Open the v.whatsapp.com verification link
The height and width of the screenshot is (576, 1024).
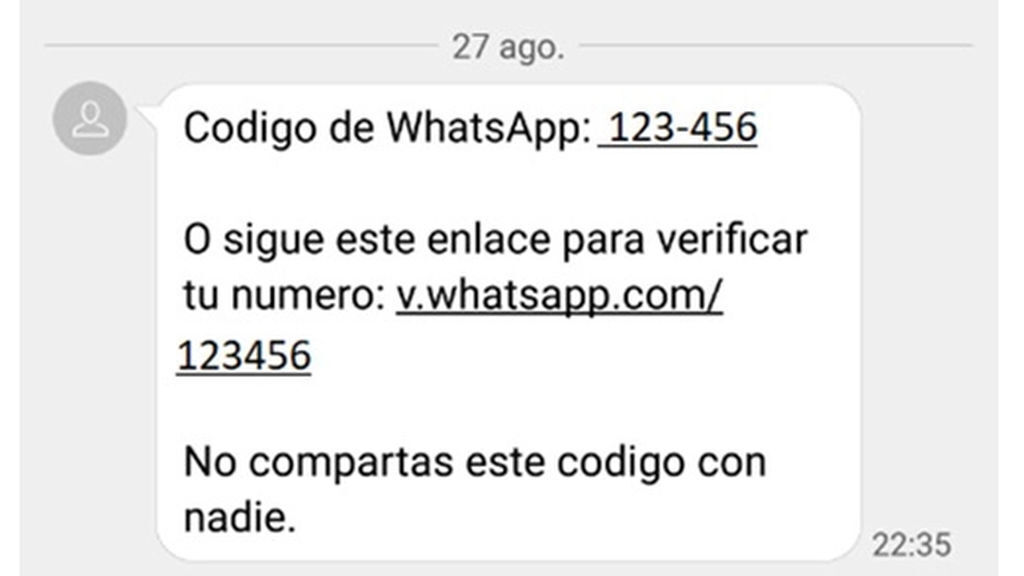pos(559,298)
